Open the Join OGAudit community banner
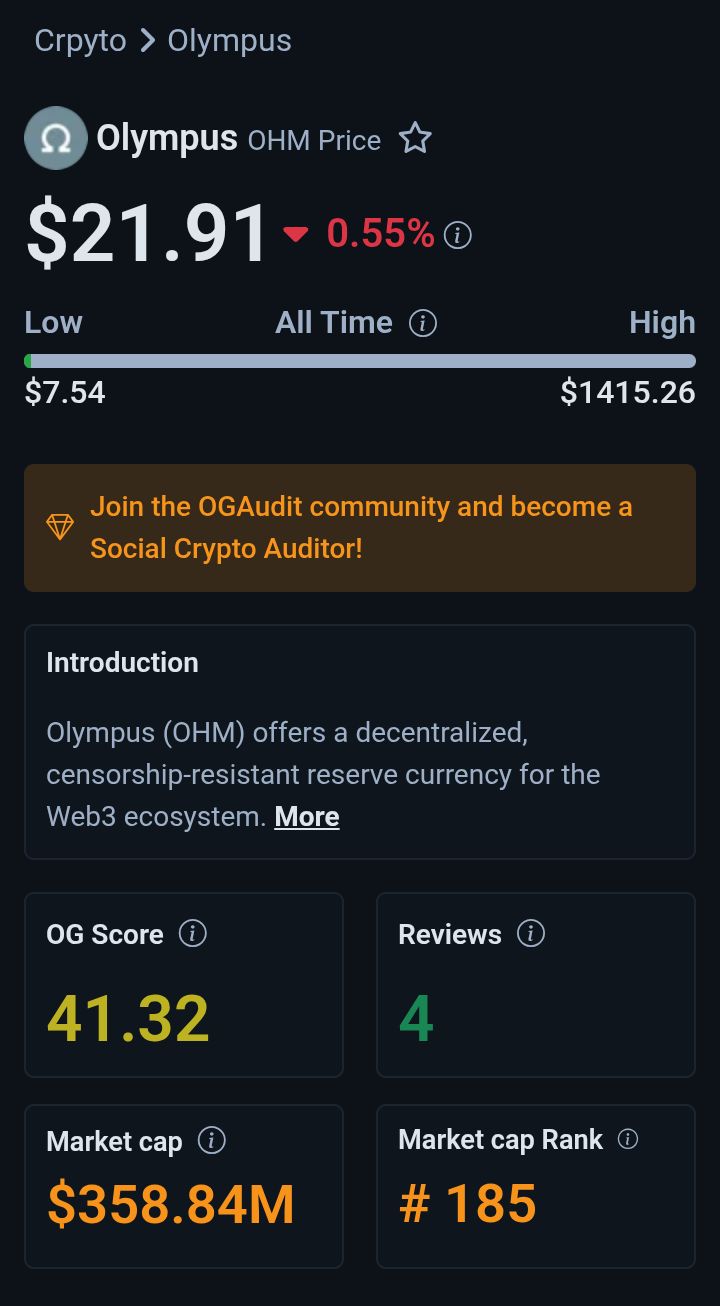The width and height of the screenshot is (720, 1306). pos(360,527)
